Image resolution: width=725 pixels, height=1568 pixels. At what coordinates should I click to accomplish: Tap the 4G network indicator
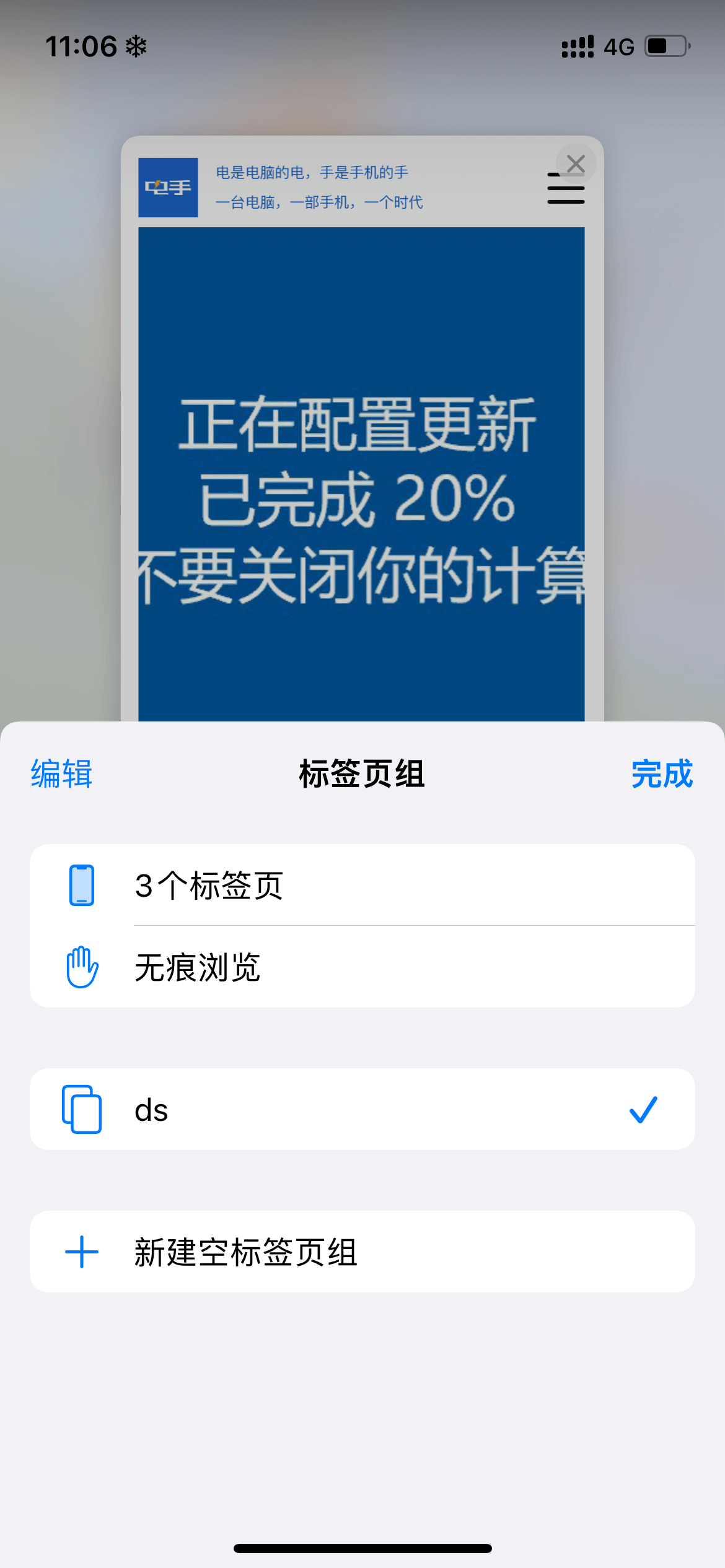[x=618, y=45]
